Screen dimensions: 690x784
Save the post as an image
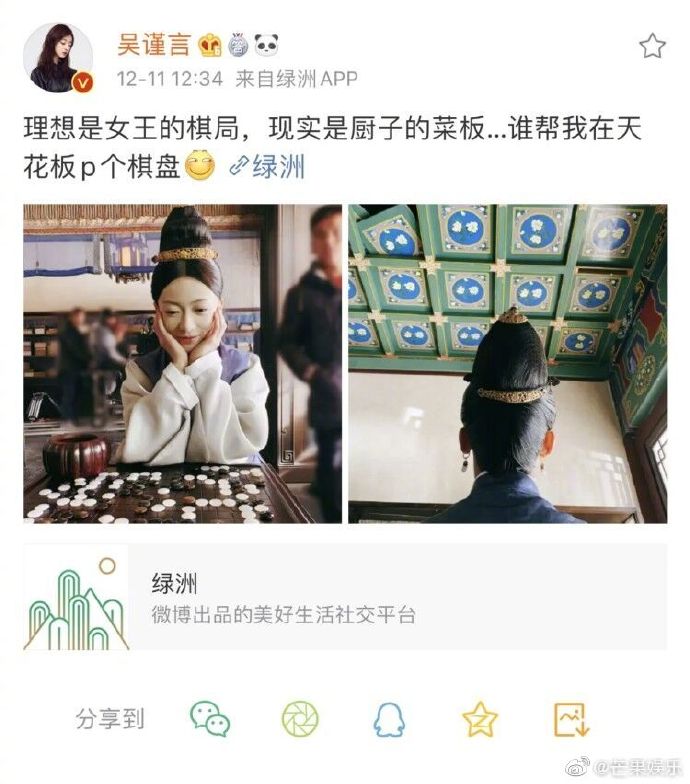[572, 718]
